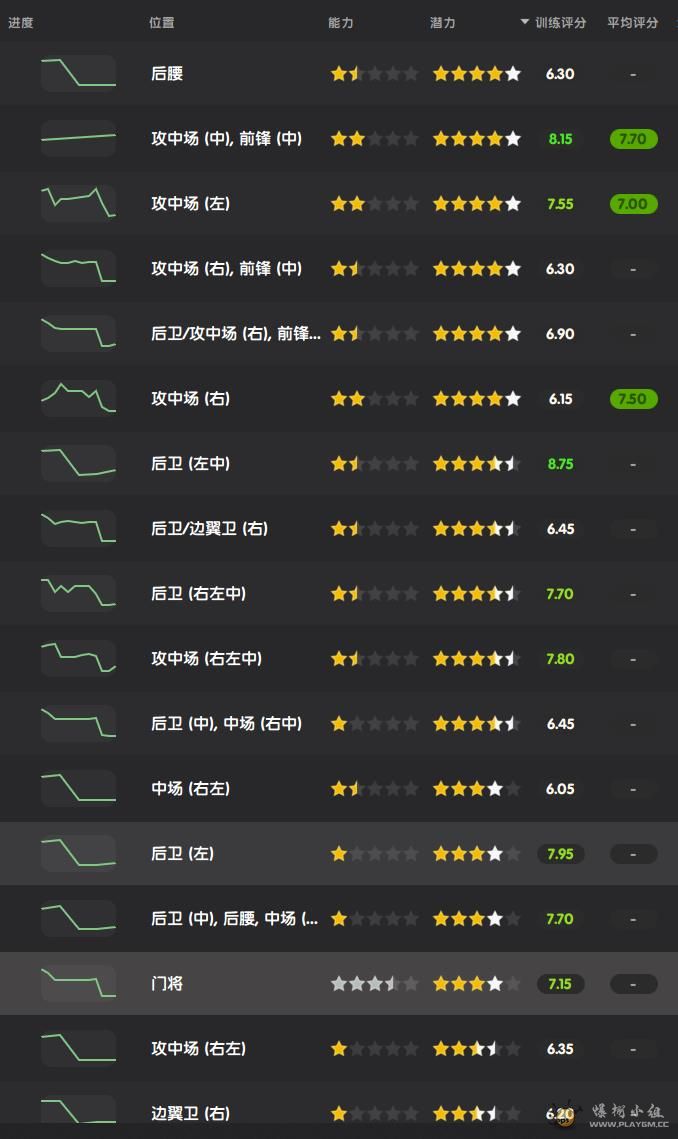Open the 后卫/边翼卫 (右) row

click(209, 529)
